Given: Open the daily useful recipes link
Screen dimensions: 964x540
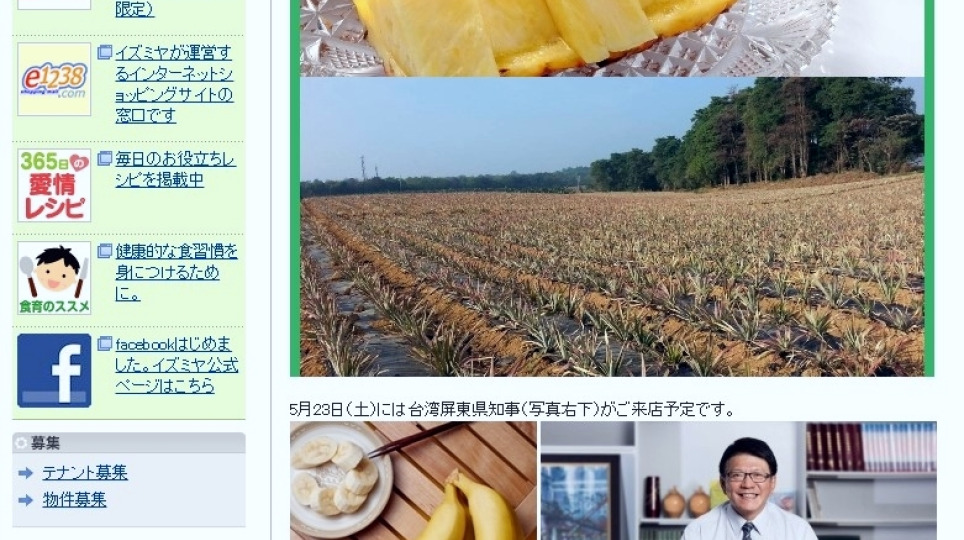Looking at the screenshot, I should (x=175, y=169).
